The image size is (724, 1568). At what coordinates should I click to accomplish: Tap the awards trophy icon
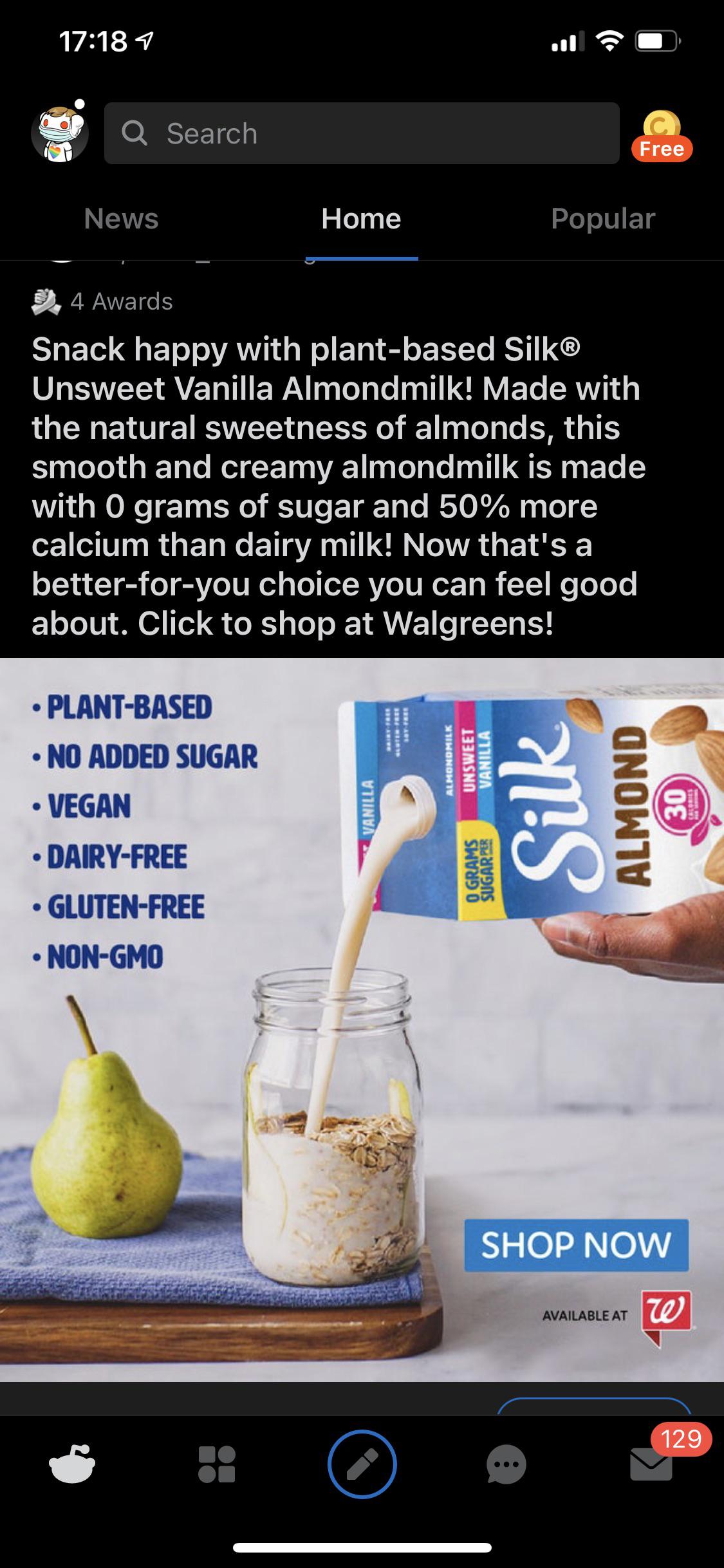(x=43, y=300)
